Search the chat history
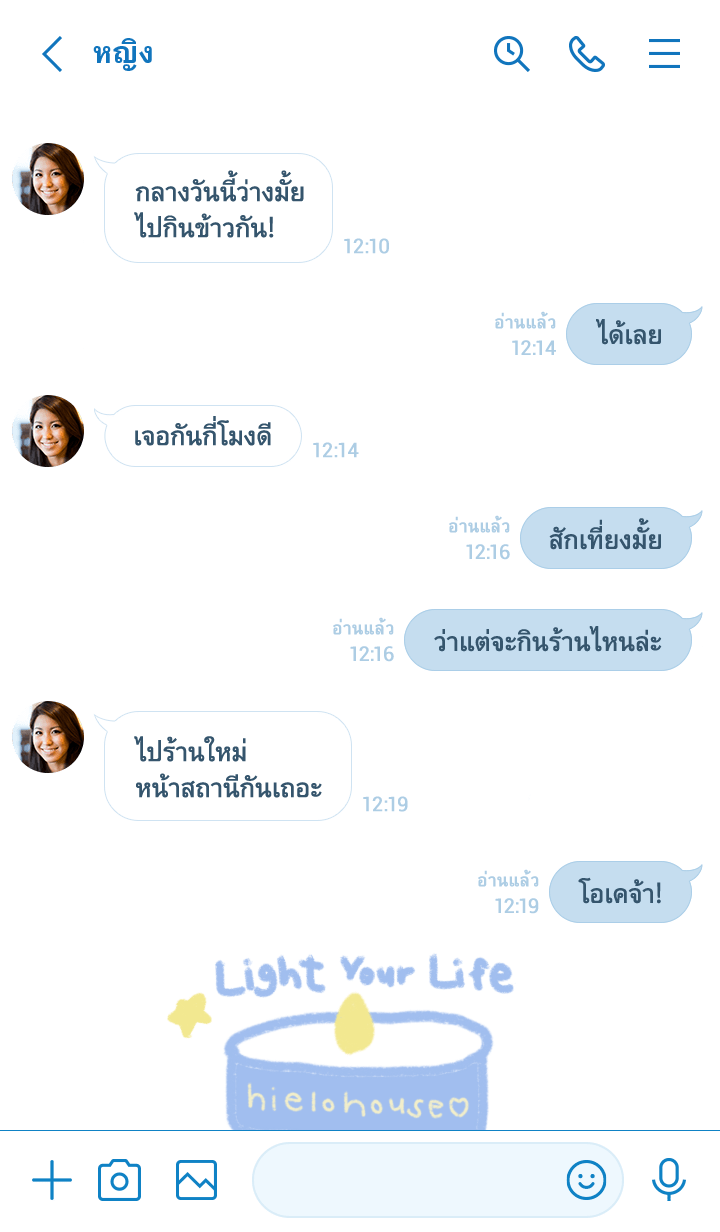Screen dimensions: 720x1232 (511, 54)
